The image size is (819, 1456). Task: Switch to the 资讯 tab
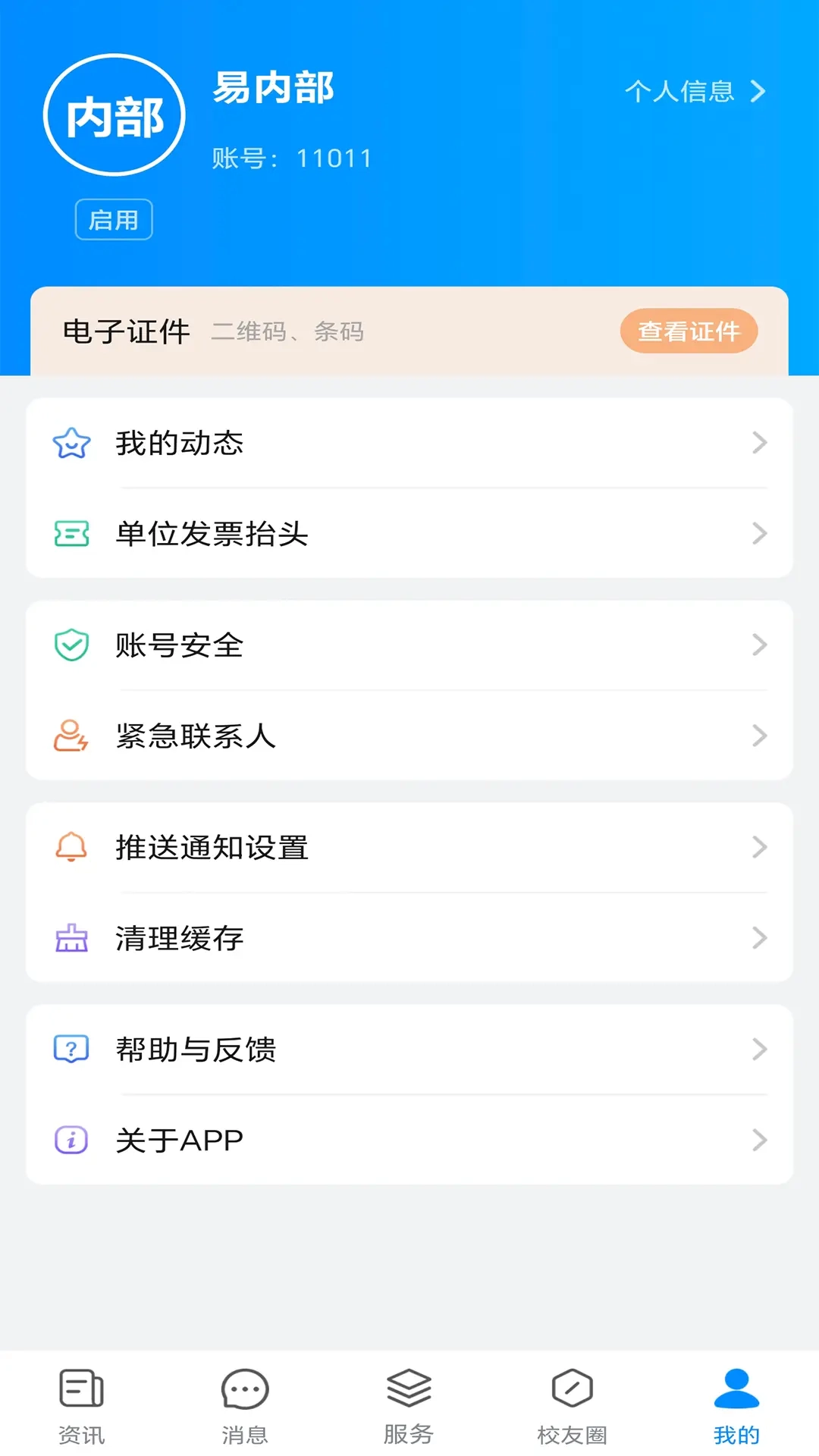pyautogui.click(x=82, y=1407)
